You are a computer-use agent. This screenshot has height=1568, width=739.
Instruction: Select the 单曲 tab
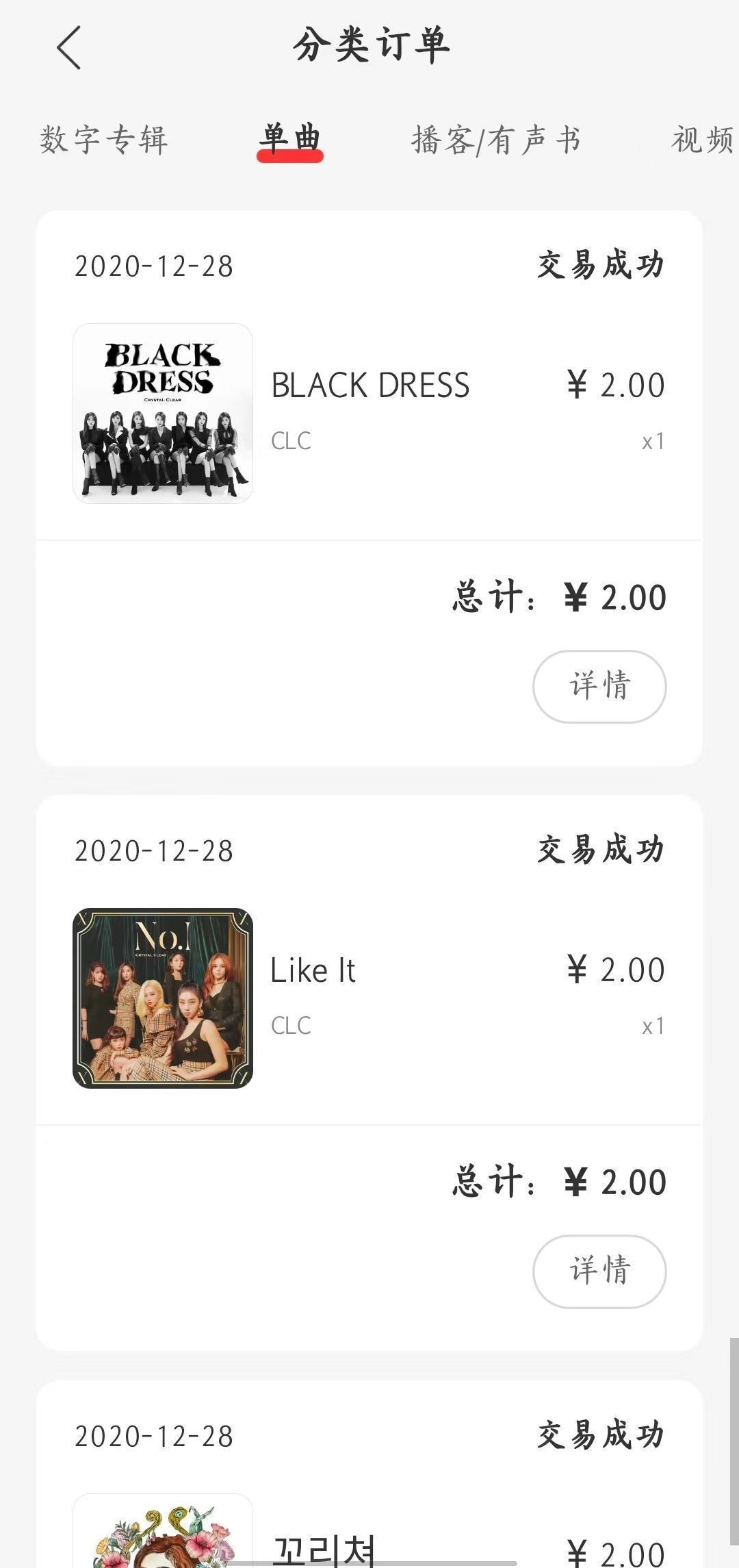pos(290,140)
